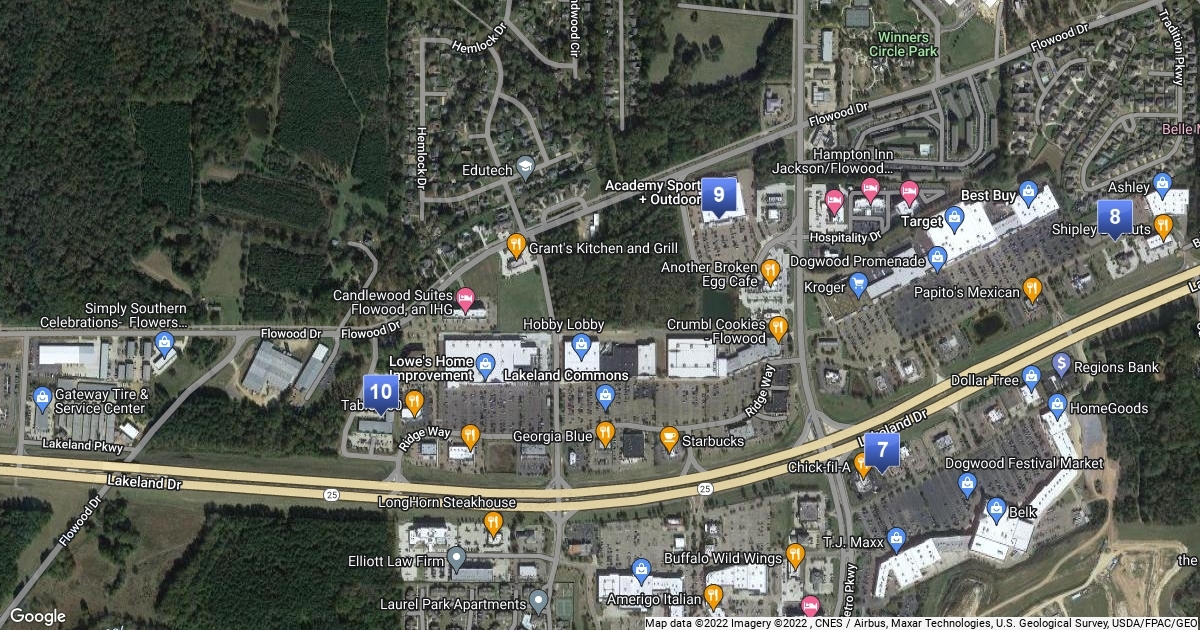Open the Best Buy pin
Screen dimensions: 1200x630
pos(1027,191)
